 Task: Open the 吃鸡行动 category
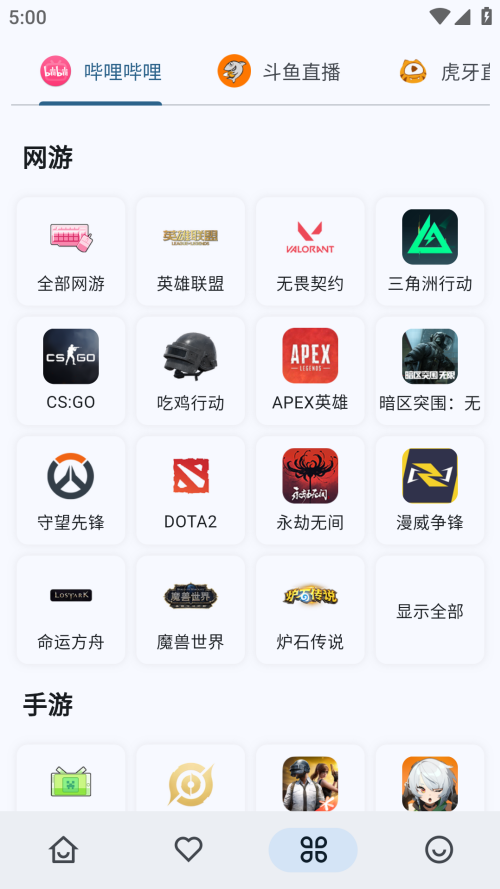pyautogui.click(x=190, y=371)
